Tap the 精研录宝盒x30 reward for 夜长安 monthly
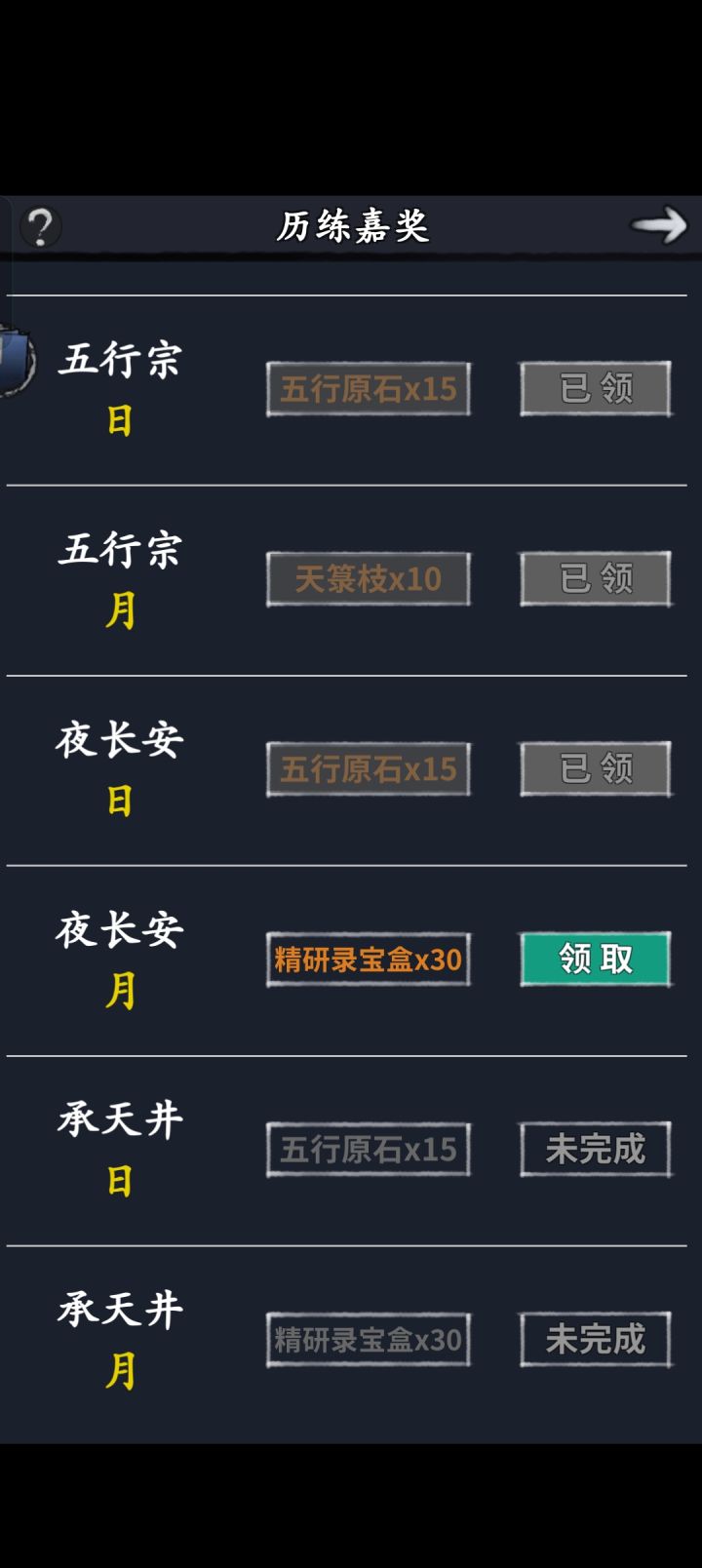702x1568 pixels. (x=369, y=960)
